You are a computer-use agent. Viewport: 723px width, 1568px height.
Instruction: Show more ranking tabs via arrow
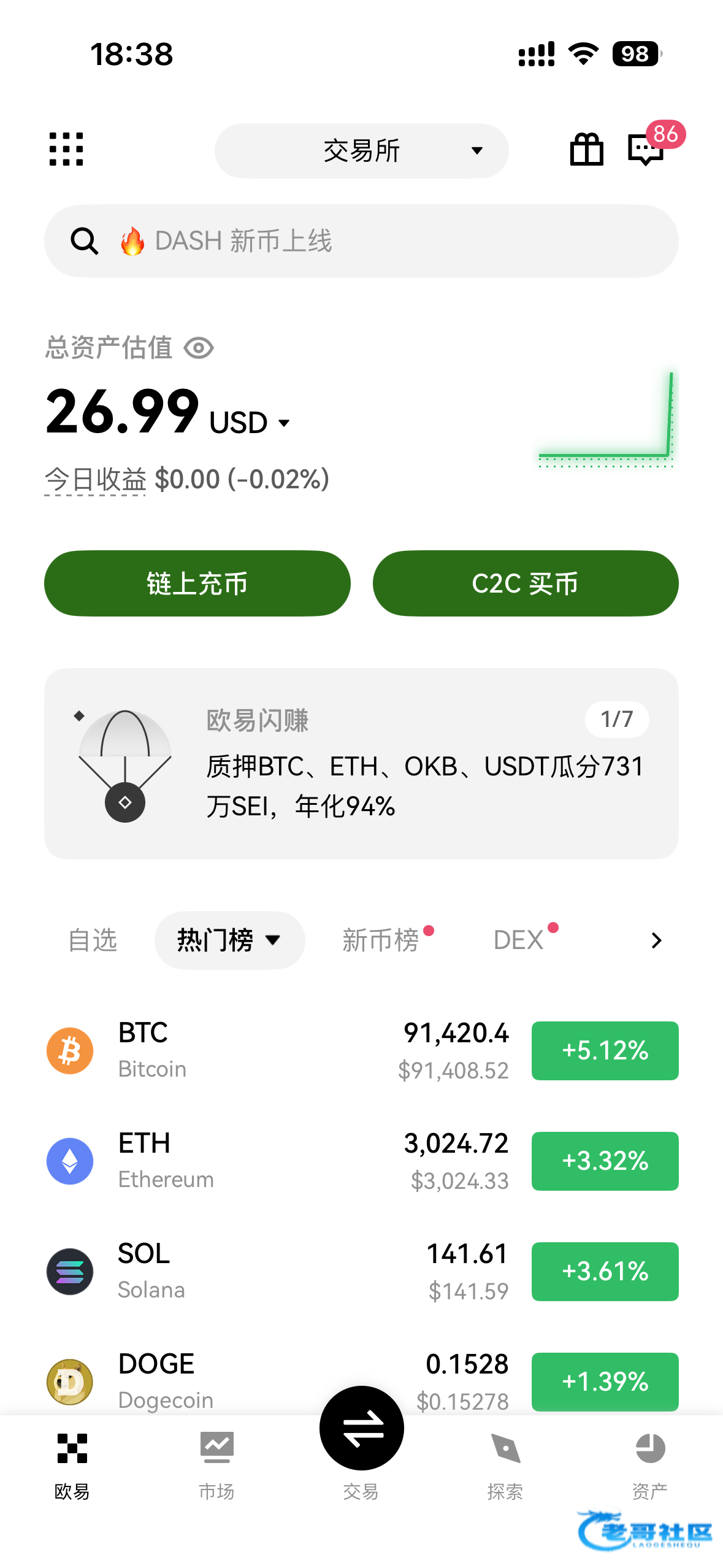(x=656, y=940)
